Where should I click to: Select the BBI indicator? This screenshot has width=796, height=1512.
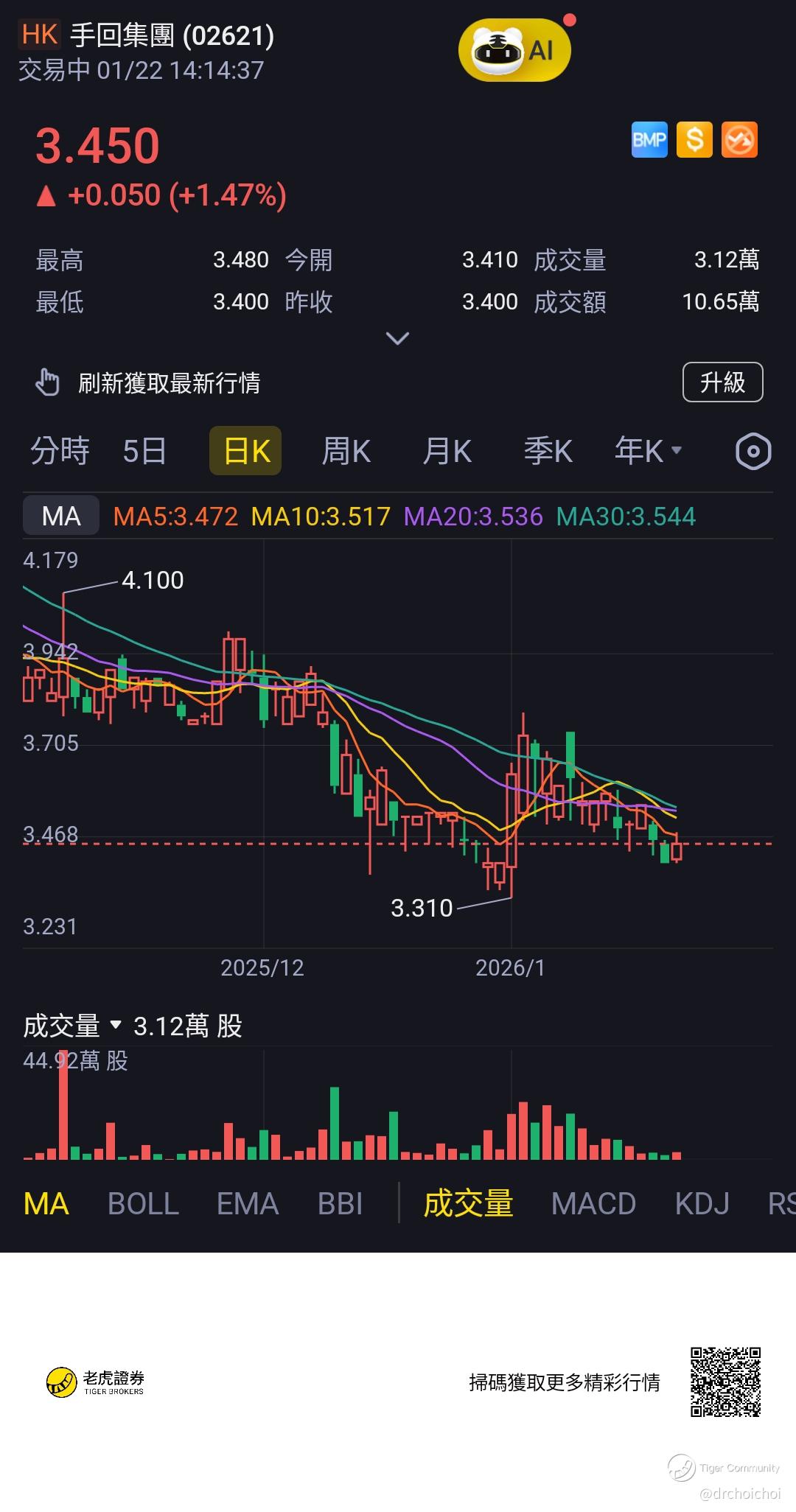pos(340,1204)
